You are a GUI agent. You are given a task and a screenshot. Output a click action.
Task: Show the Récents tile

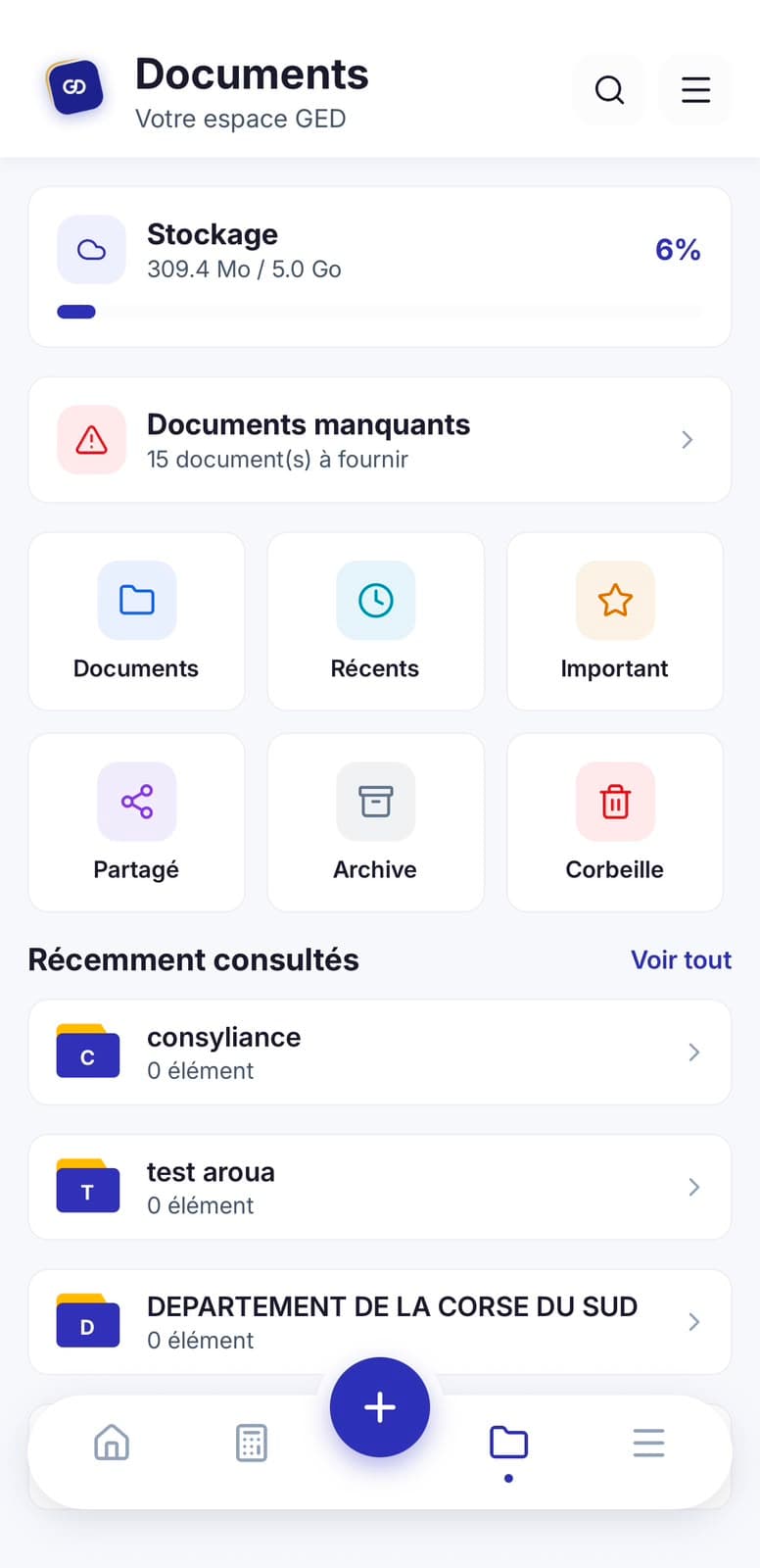coord(375,621)
